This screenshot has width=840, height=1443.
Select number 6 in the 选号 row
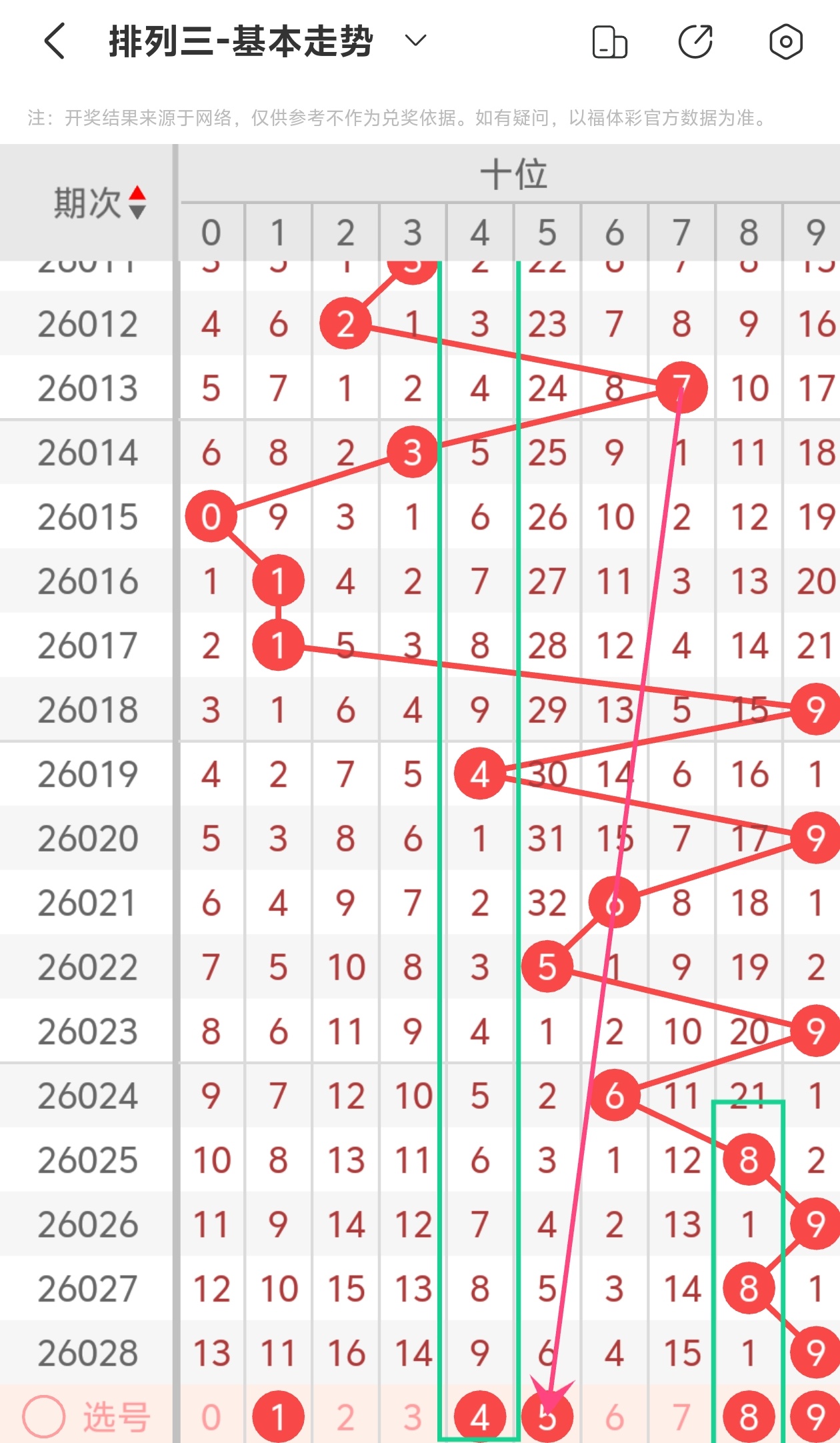(614, 1417)
